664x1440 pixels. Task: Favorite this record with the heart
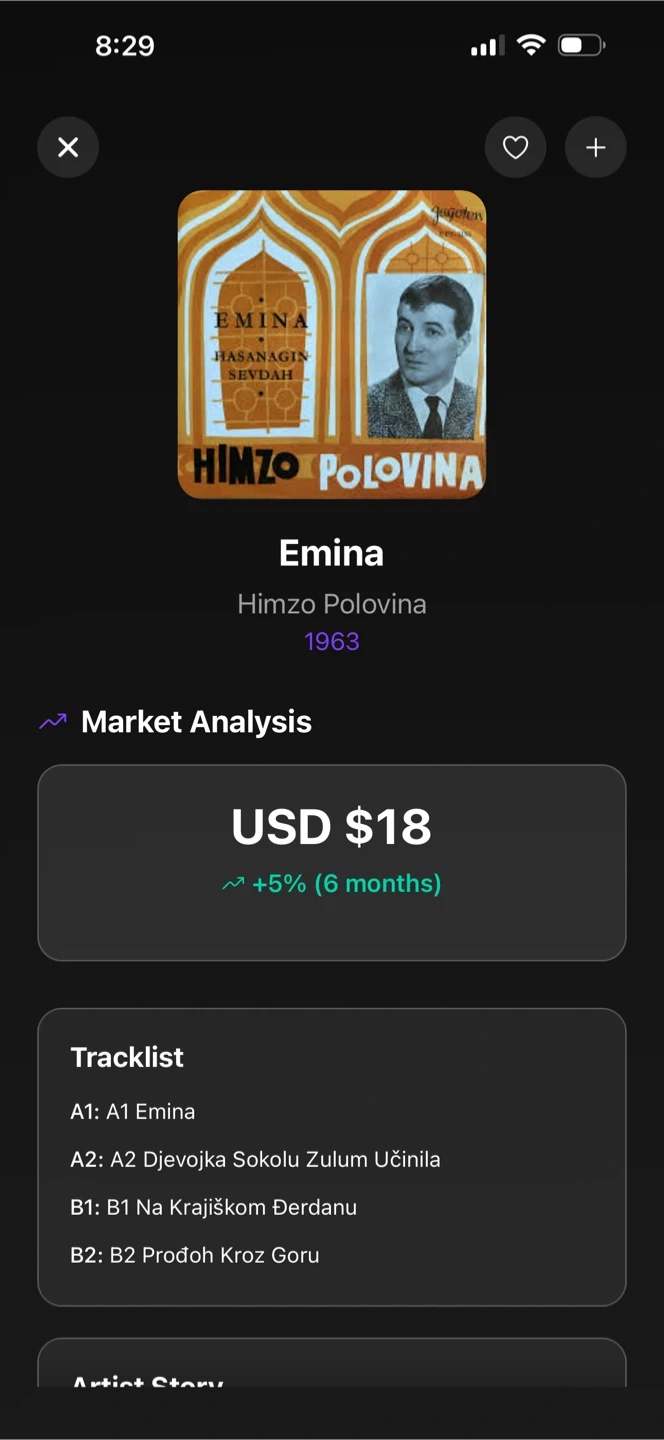click(515, 148)
